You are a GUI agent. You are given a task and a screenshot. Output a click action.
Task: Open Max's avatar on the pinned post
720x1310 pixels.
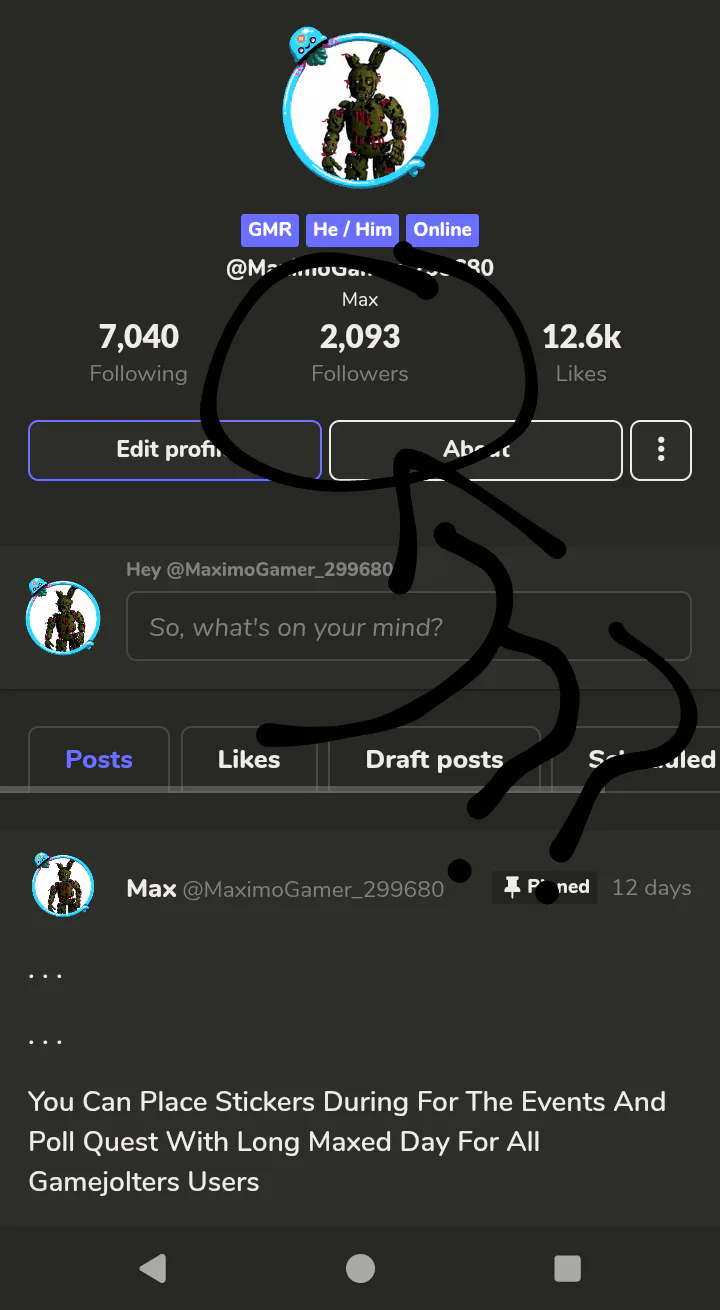(x=63, y=887)
